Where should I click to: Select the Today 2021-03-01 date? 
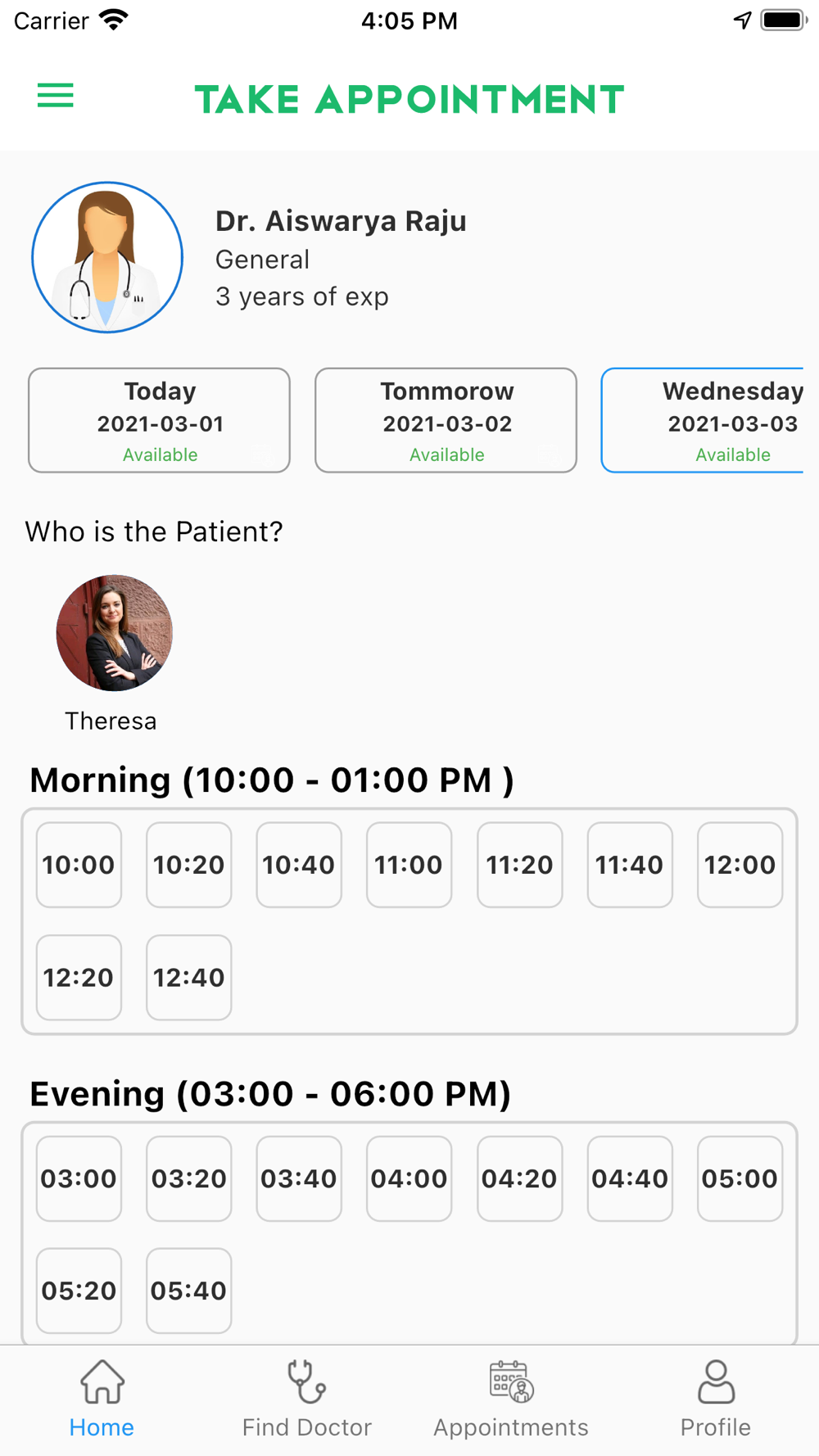tap(159, 420)
